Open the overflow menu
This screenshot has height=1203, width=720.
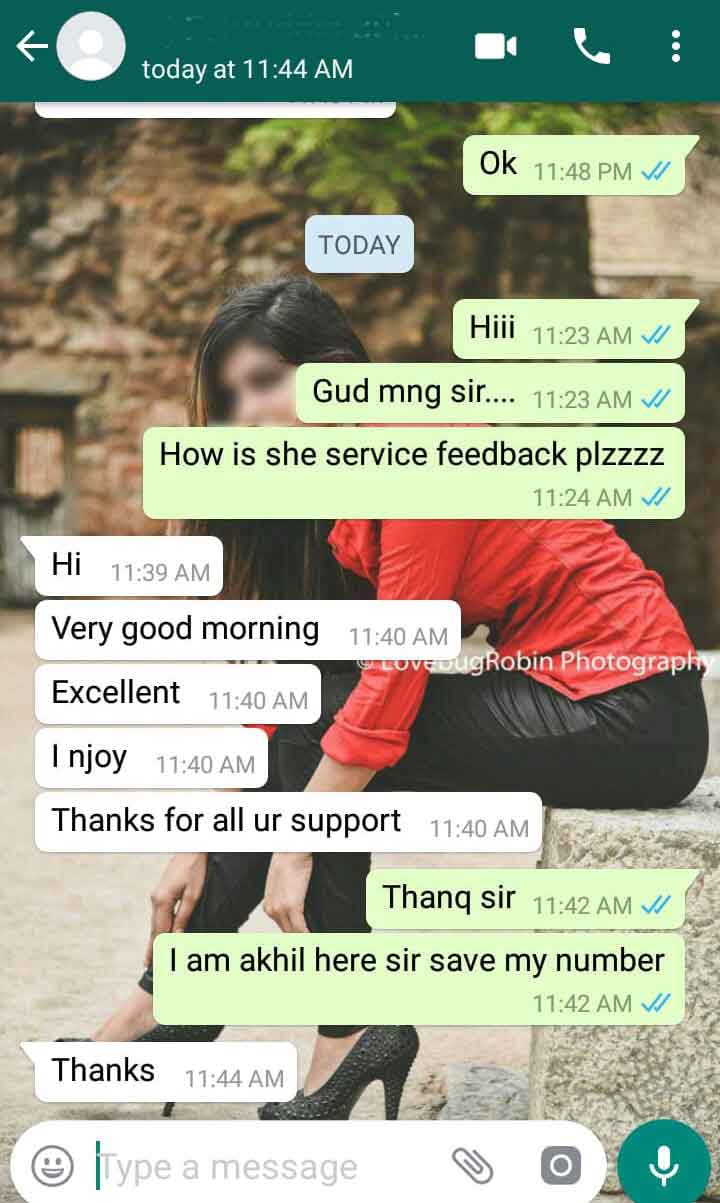coord(676,46)
